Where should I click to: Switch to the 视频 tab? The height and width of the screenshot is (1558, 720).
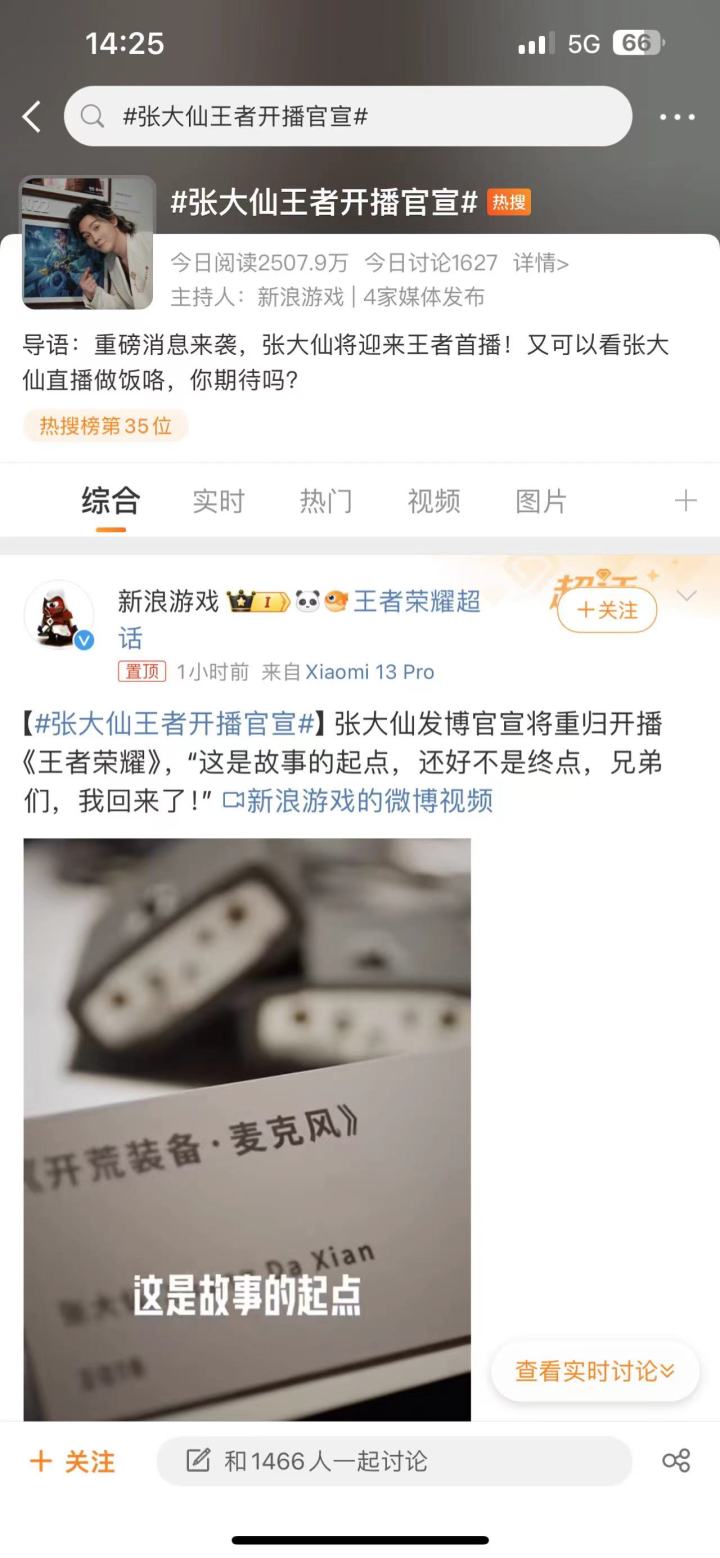[x=434, y=501]
